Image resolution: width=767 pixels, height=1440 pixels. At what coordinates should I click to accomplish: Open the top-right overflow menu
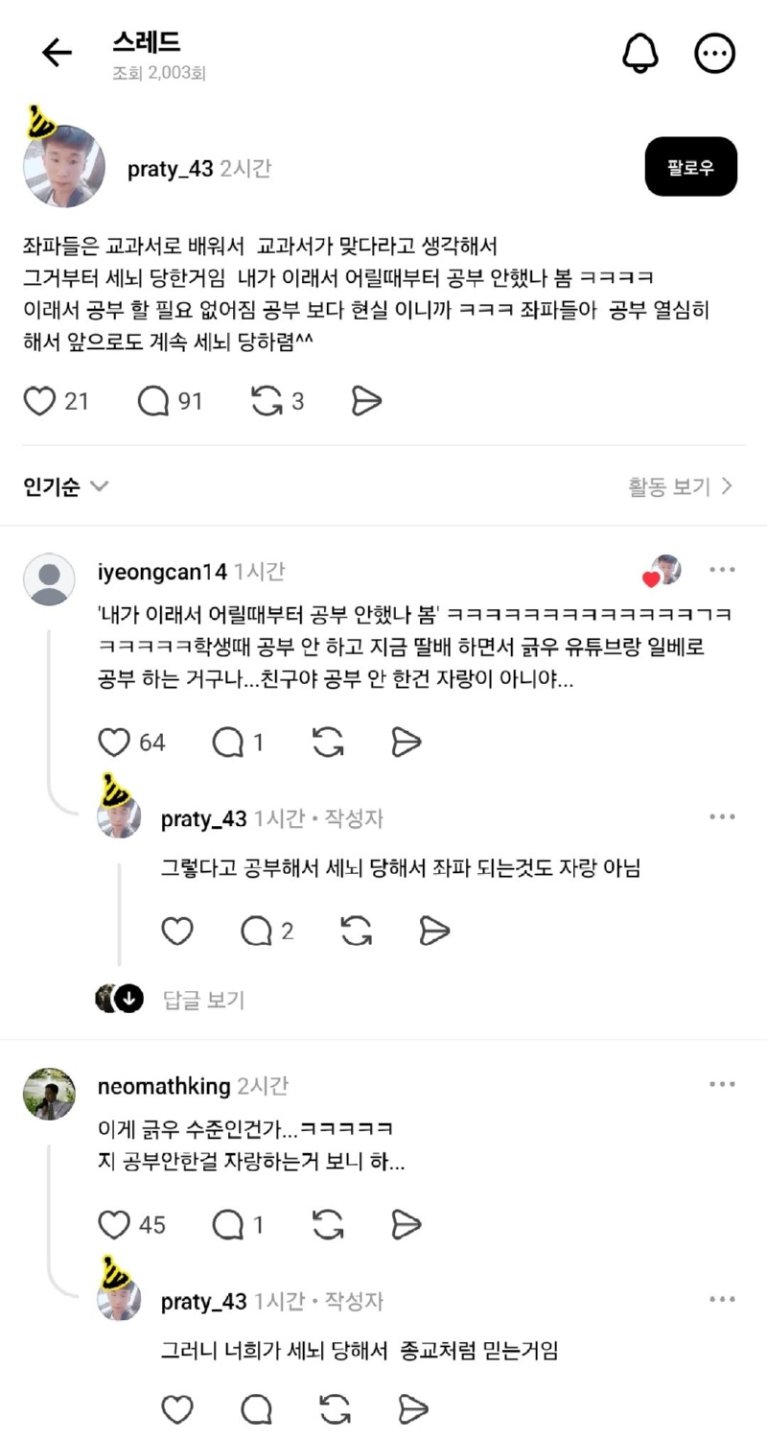pos(715,53)
